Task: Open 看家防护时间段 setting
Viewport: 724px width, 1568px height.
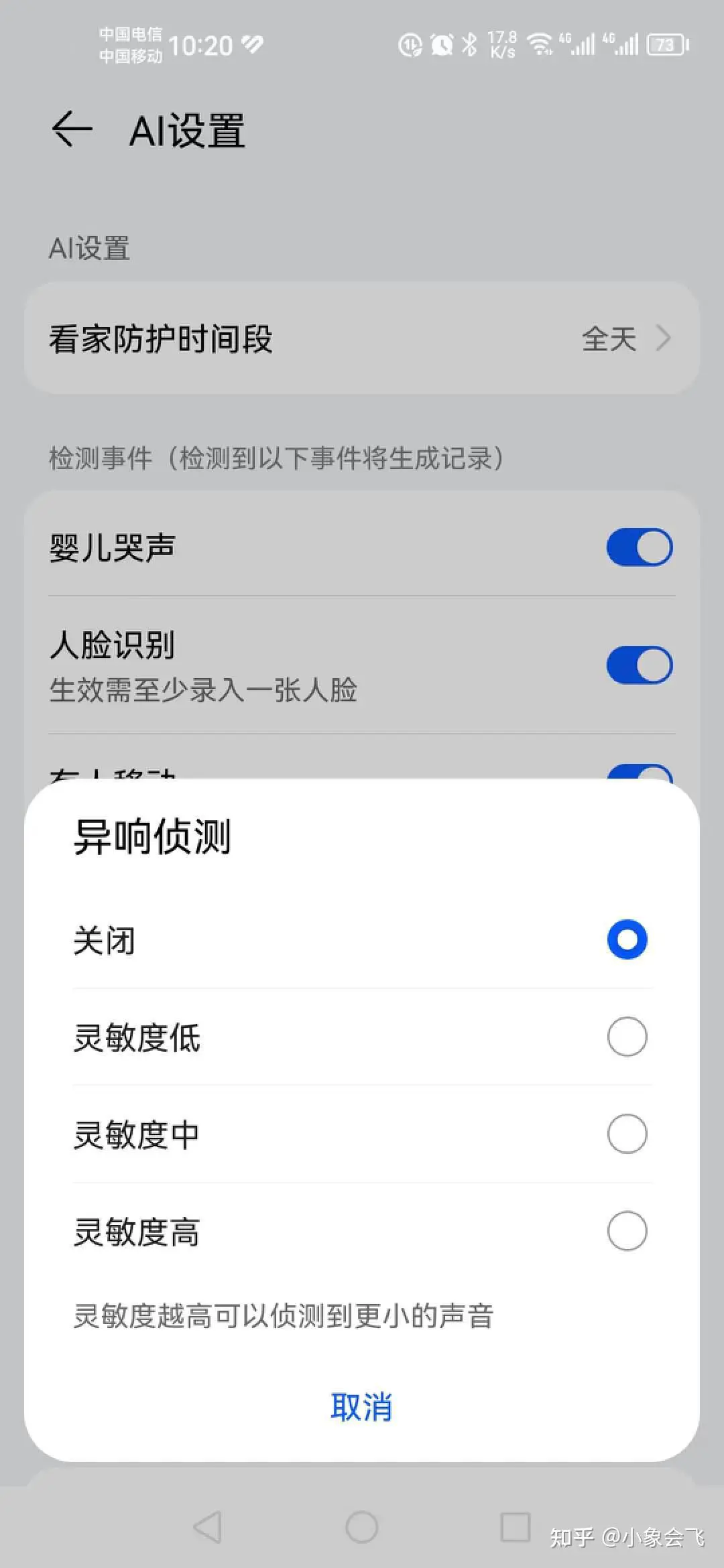Action: [362, 338]
